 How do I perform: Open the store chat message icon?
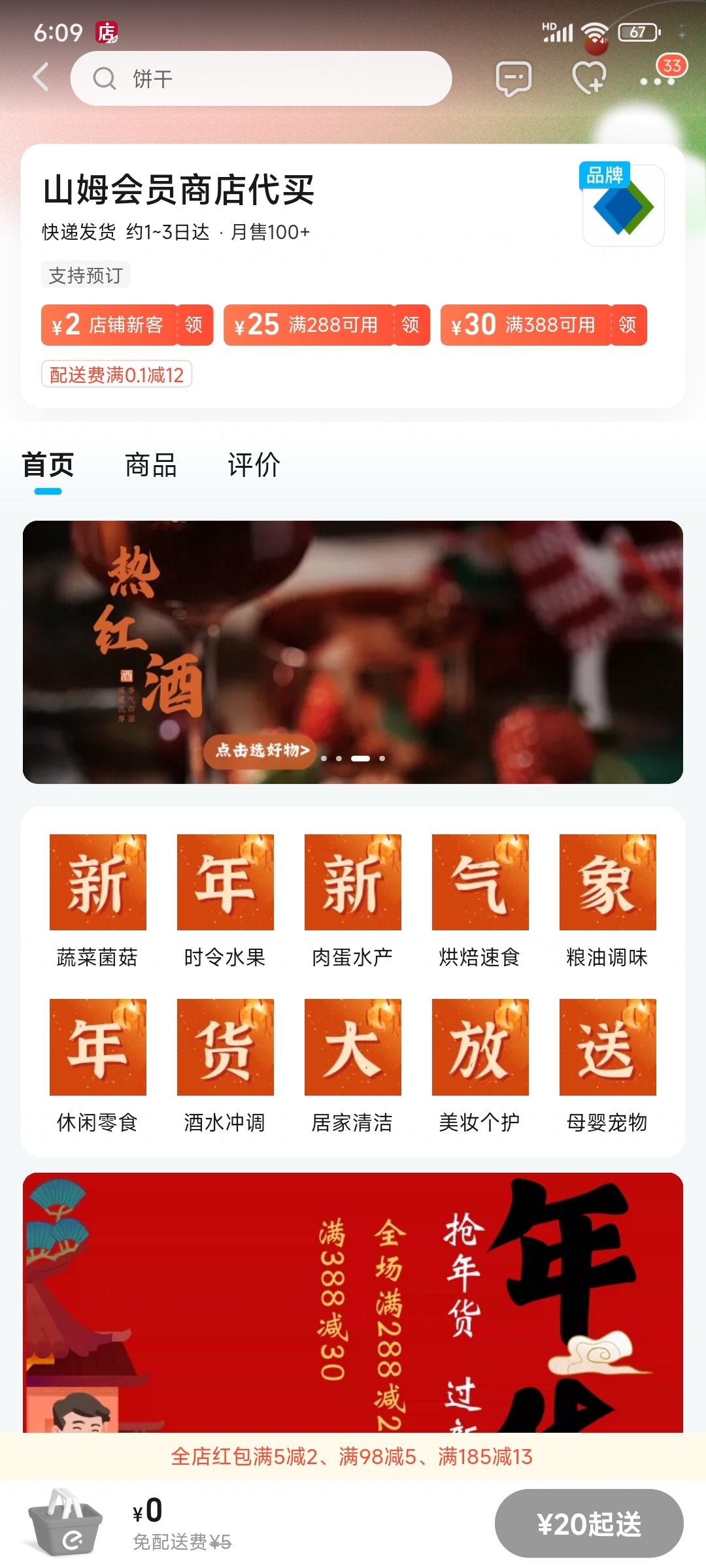click(x=514, y=78)
